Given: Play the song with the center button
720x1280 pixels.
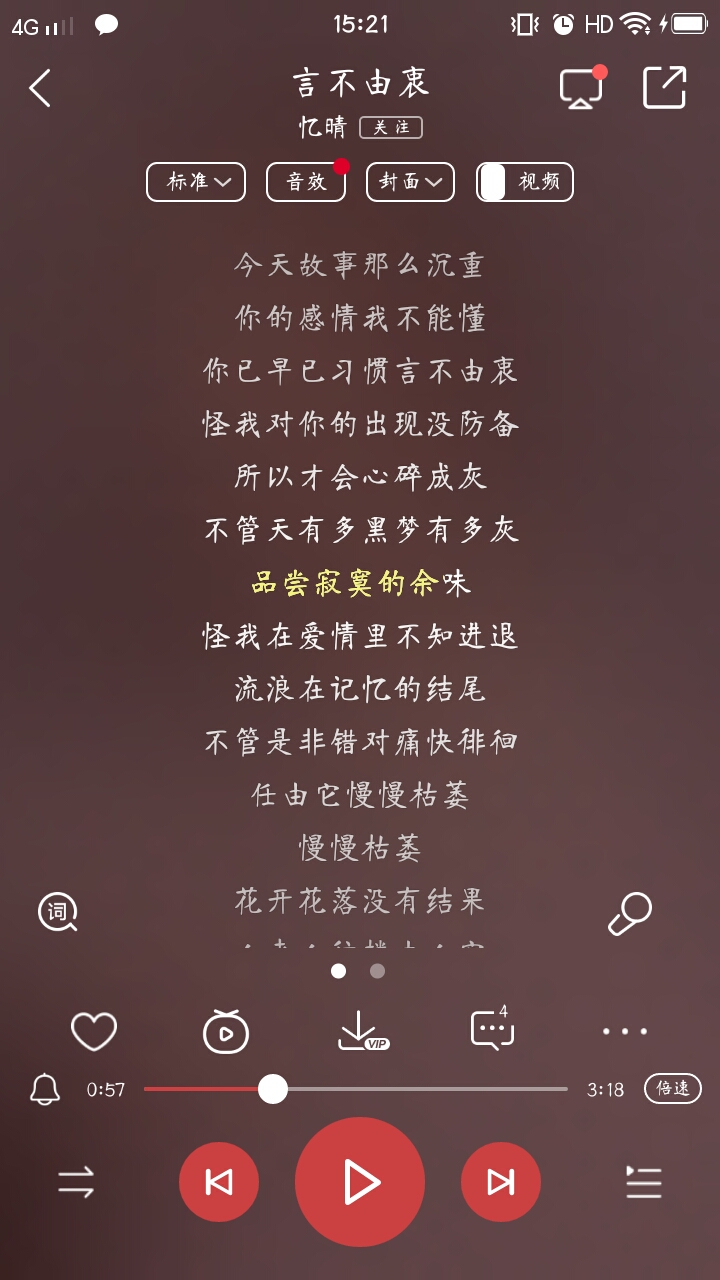Looking at the screenshot, I should pos(360,1182).
